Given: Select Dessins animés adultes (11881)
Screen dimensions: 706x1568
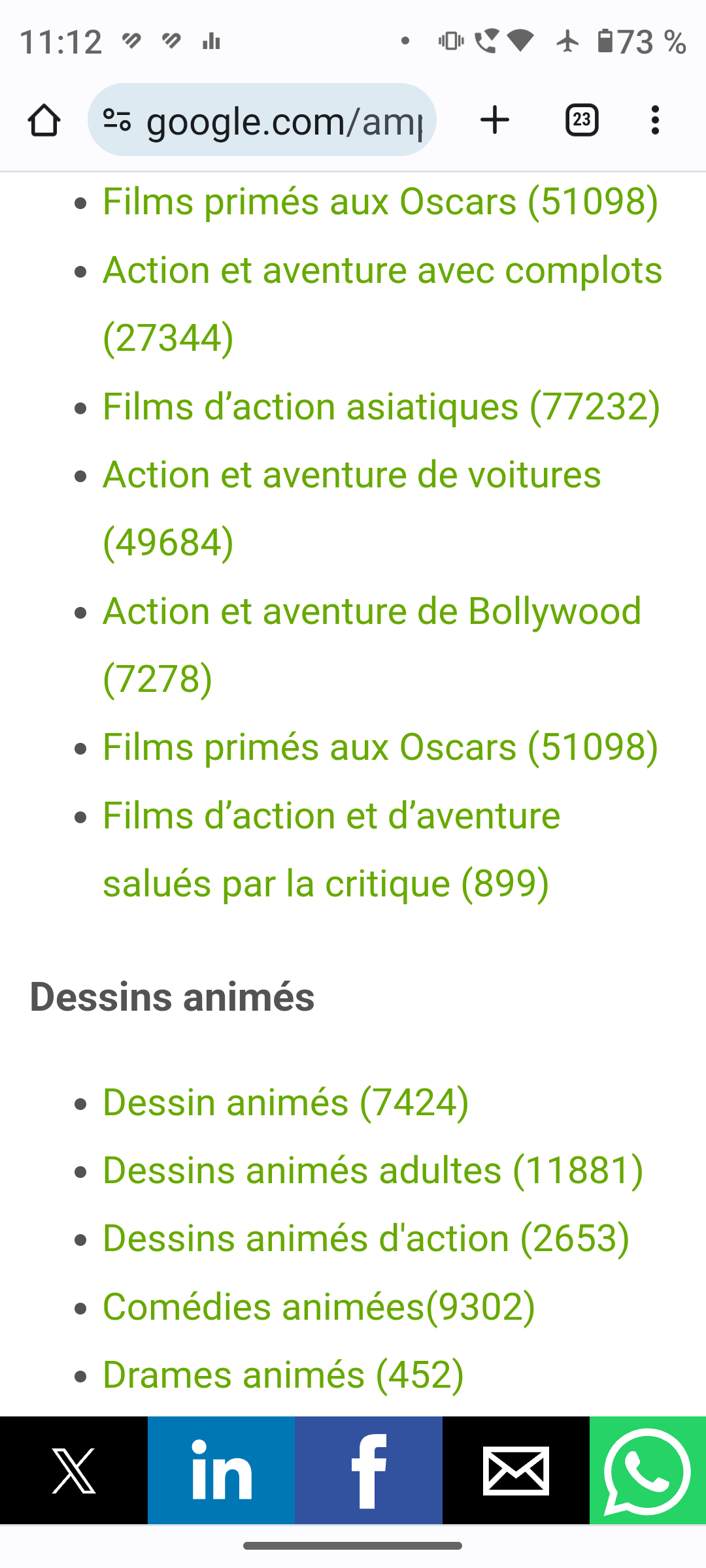Looking at the screenshot, I should click(373, 1170).
